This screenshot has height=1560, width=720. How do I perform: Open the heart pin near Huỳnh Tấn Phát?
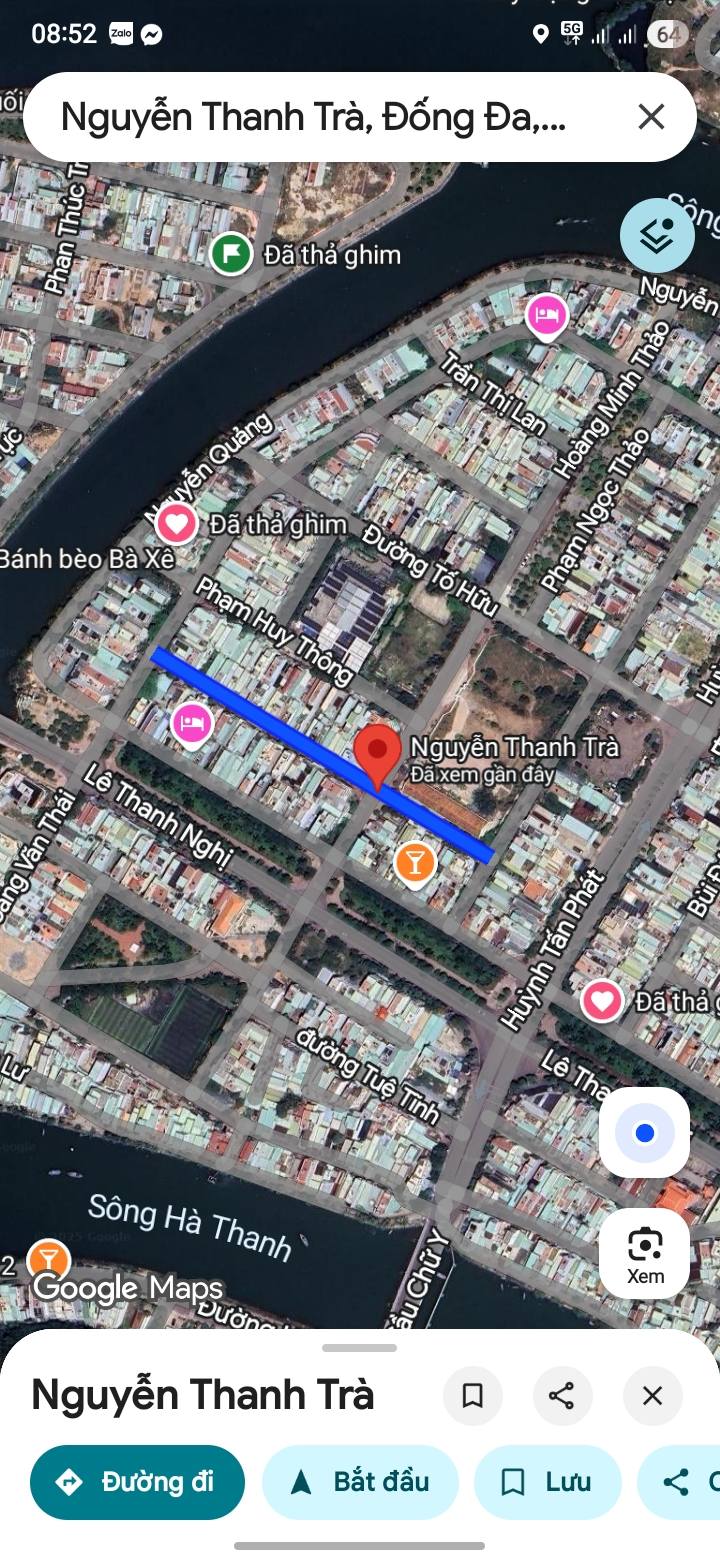point(602,1000)
